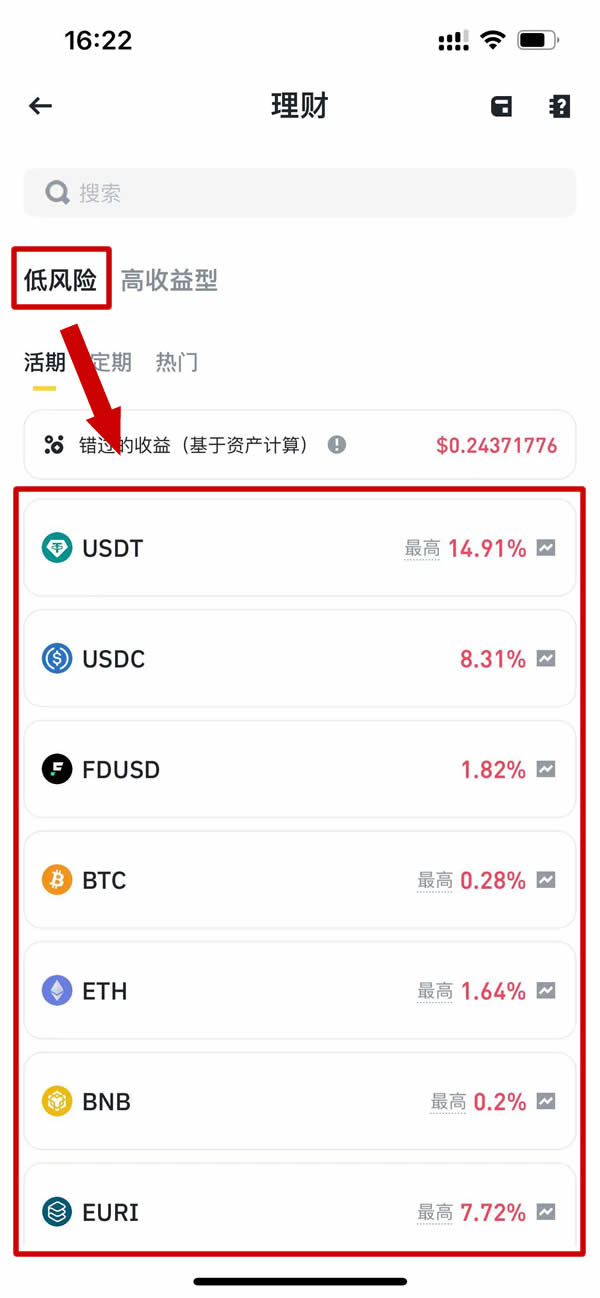Open the USDT product row

coord(300,548)
